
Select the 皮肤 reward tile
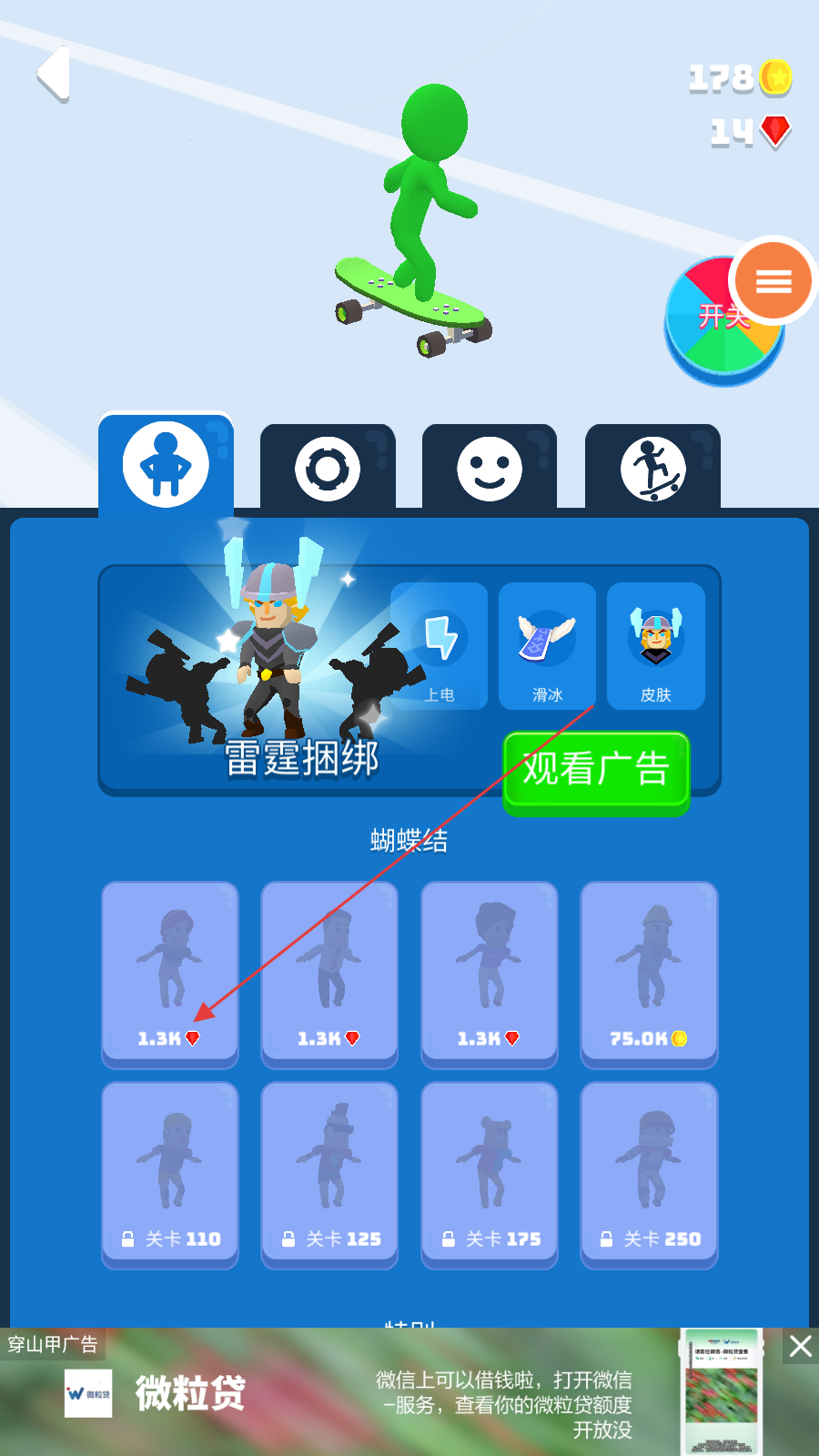(655, 646)
